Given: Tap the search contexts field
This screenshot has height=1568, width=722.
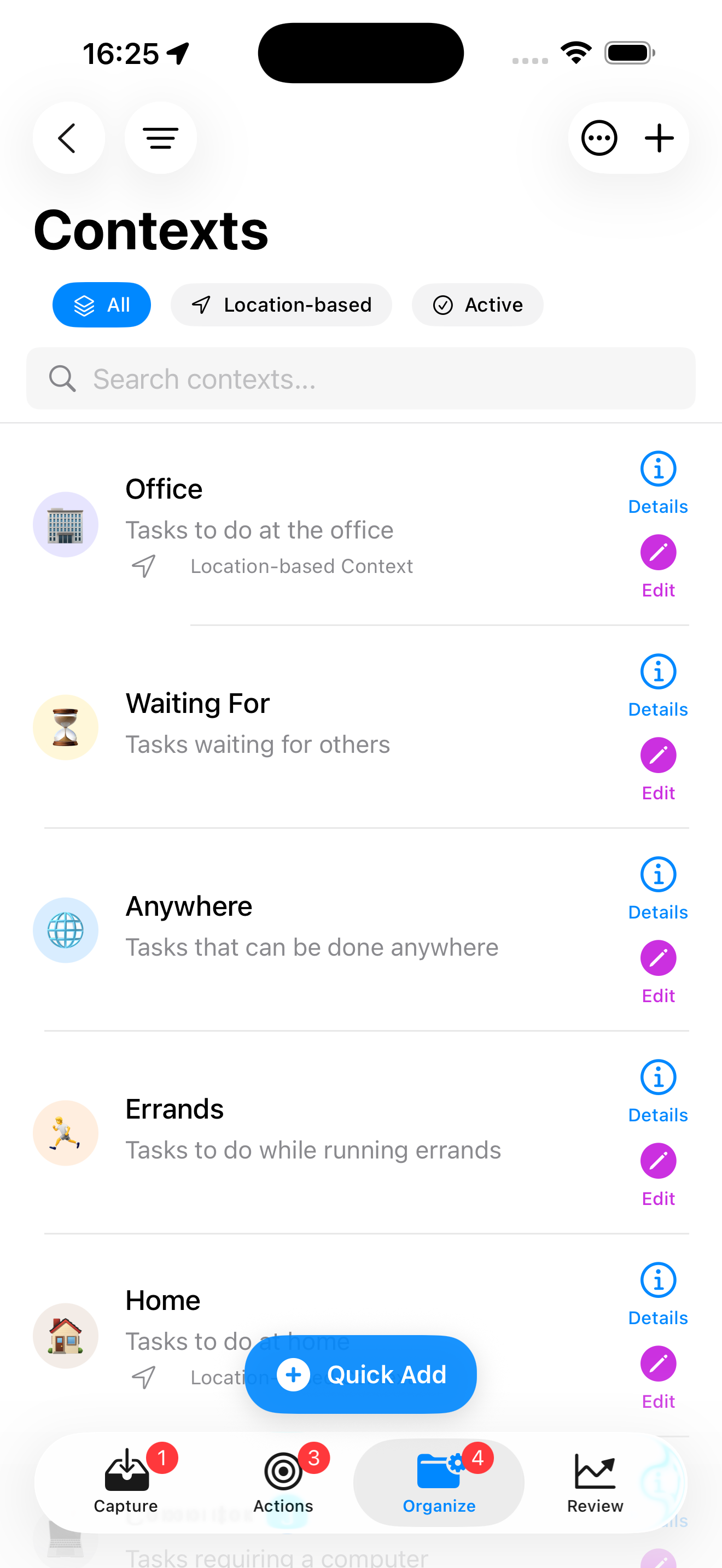Looking at the screenshot, I should click(361, 379).
